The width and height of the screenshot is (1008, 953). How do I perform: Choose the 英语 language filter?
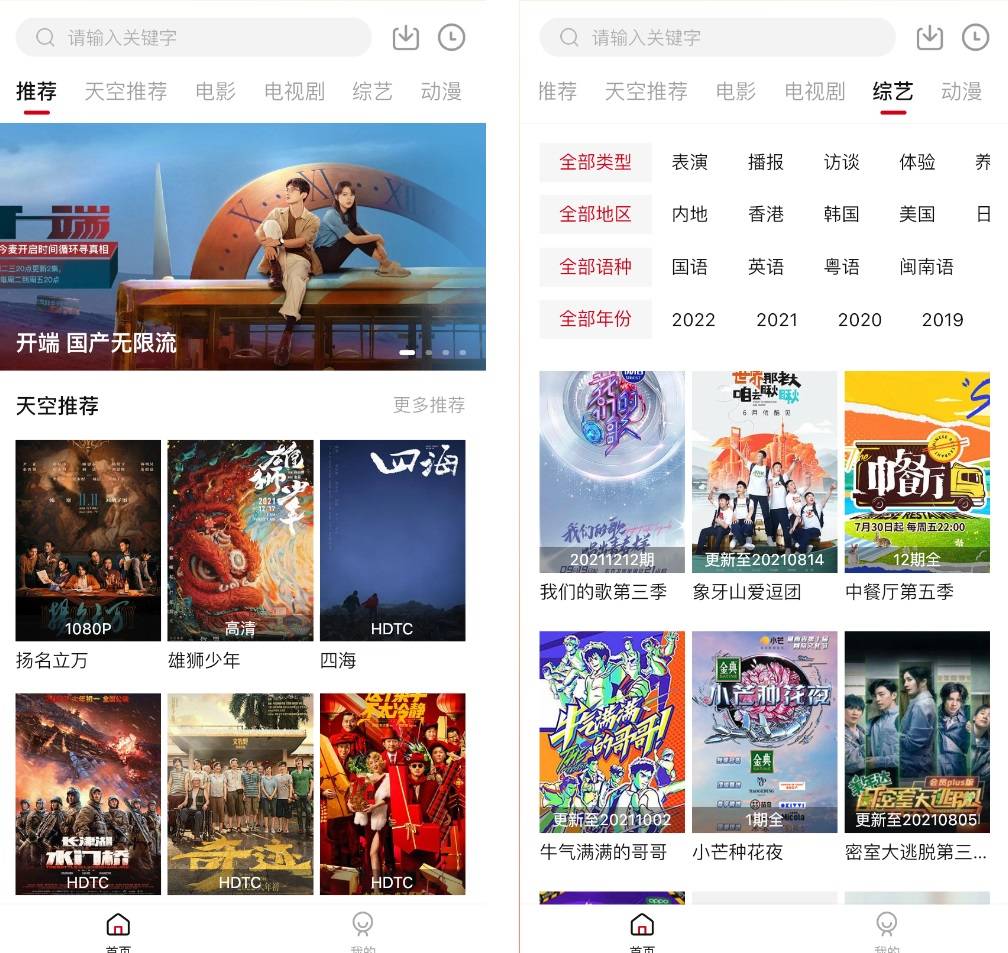pyautogui.click(x=765, y=267)
